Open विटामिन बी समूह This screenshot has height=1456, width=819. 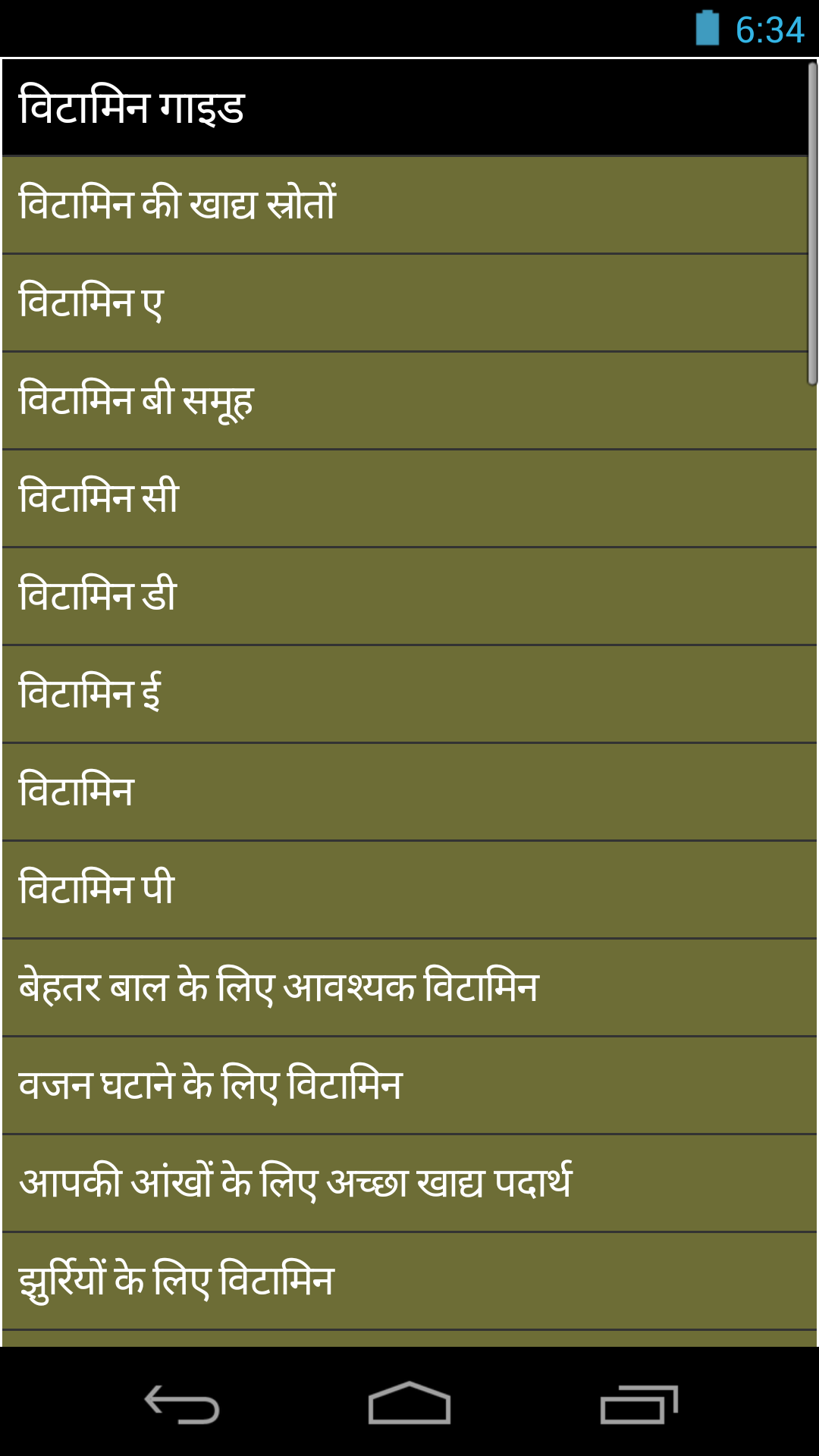(x=409, y=400)
